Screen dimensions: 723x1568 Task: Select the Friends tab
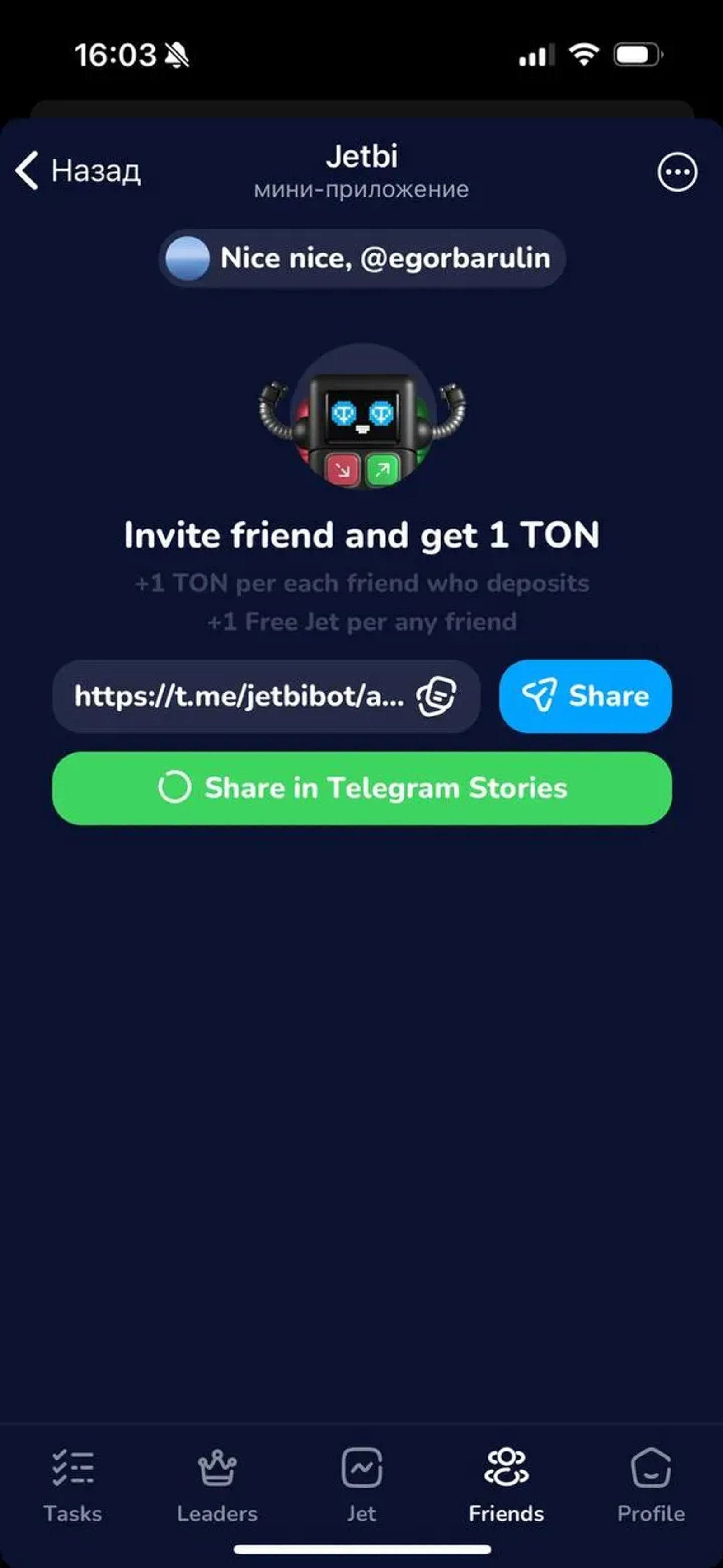click(506, 1485)
